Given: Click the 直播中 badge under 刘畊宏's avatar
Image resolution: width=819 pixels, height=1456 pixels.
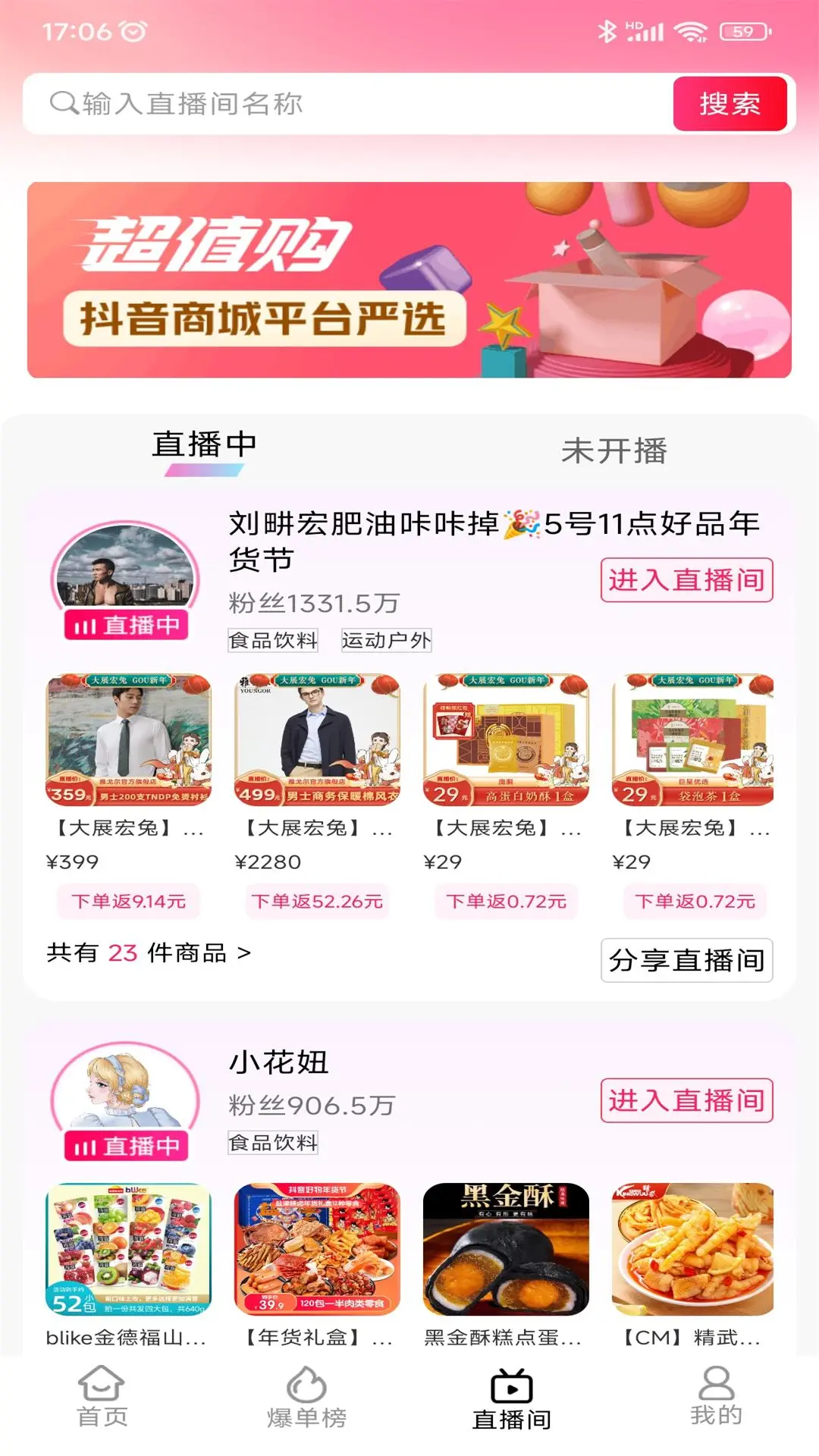Looking at the screenshot, I should click(126, 626).
